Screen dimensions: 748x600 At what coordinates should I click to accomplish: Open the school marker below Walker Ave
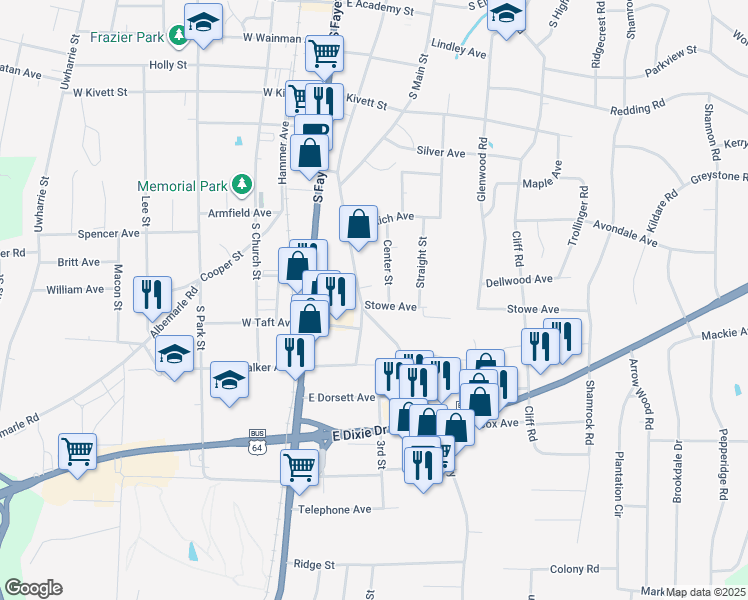pos(229,381)
